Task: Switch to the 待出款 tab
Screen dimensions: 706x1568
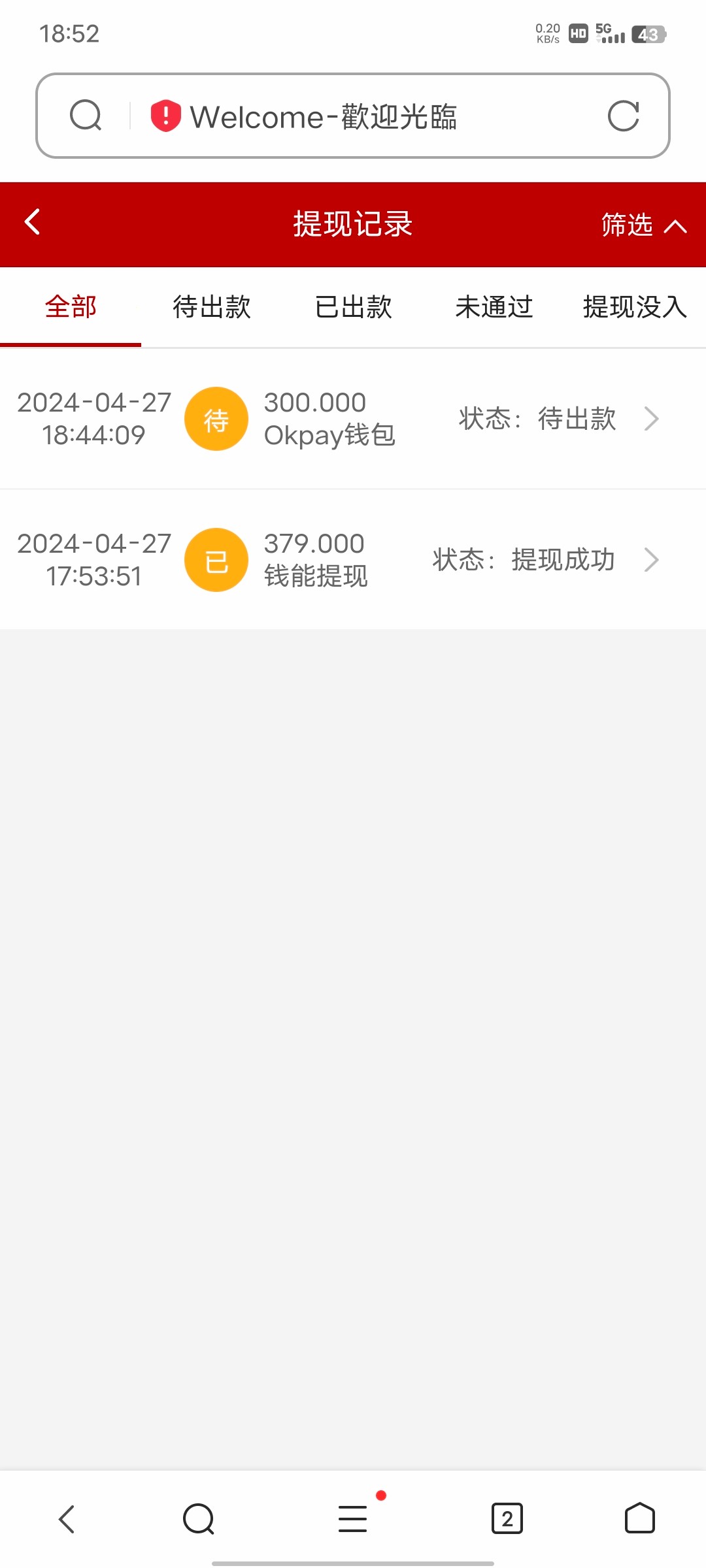Action: (x=210, y=306)
